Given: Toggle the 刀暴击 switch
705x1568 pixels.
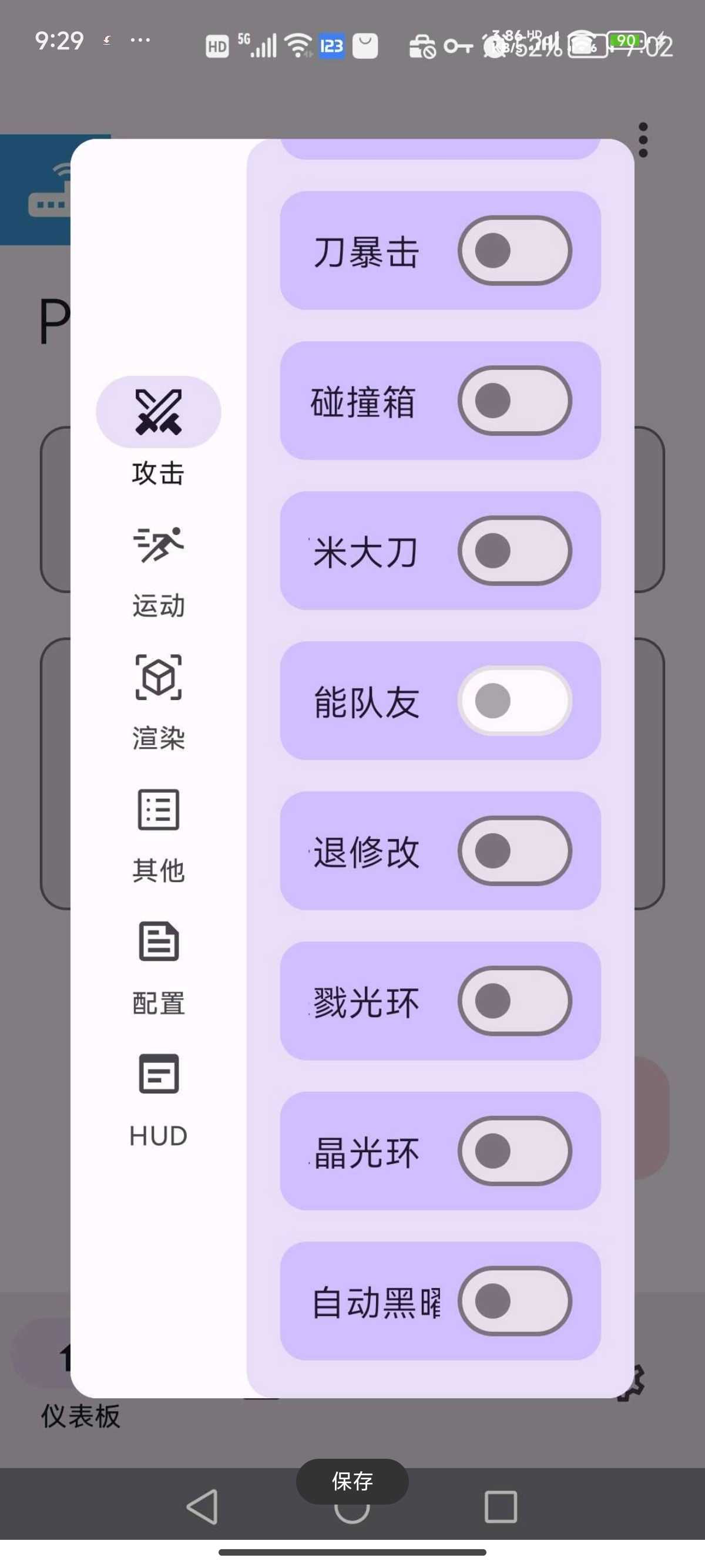Looking at the screenshot, I should (515, 250).
